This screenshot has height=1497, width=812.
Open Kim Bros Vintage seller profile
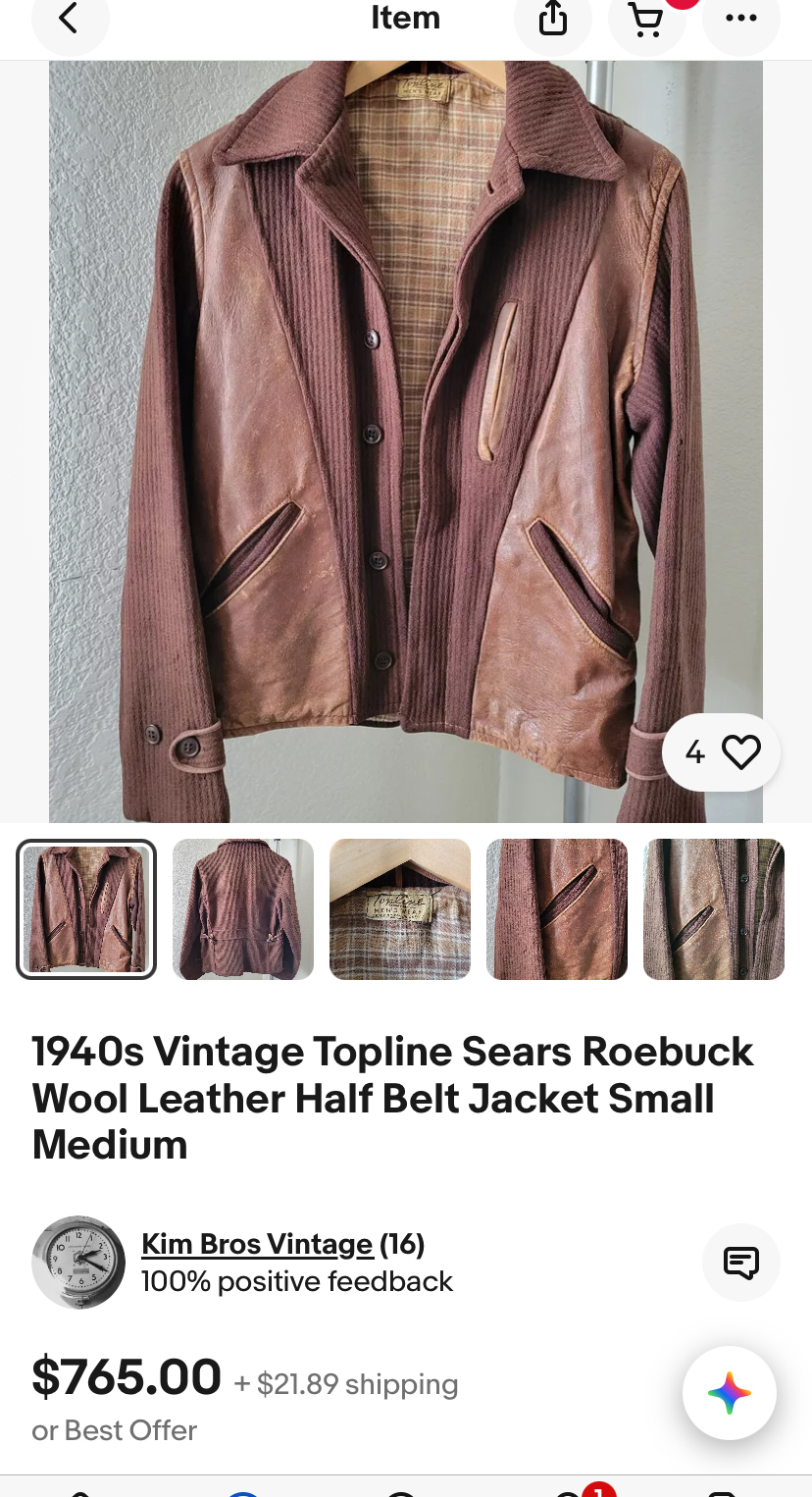coord(257,1244)
